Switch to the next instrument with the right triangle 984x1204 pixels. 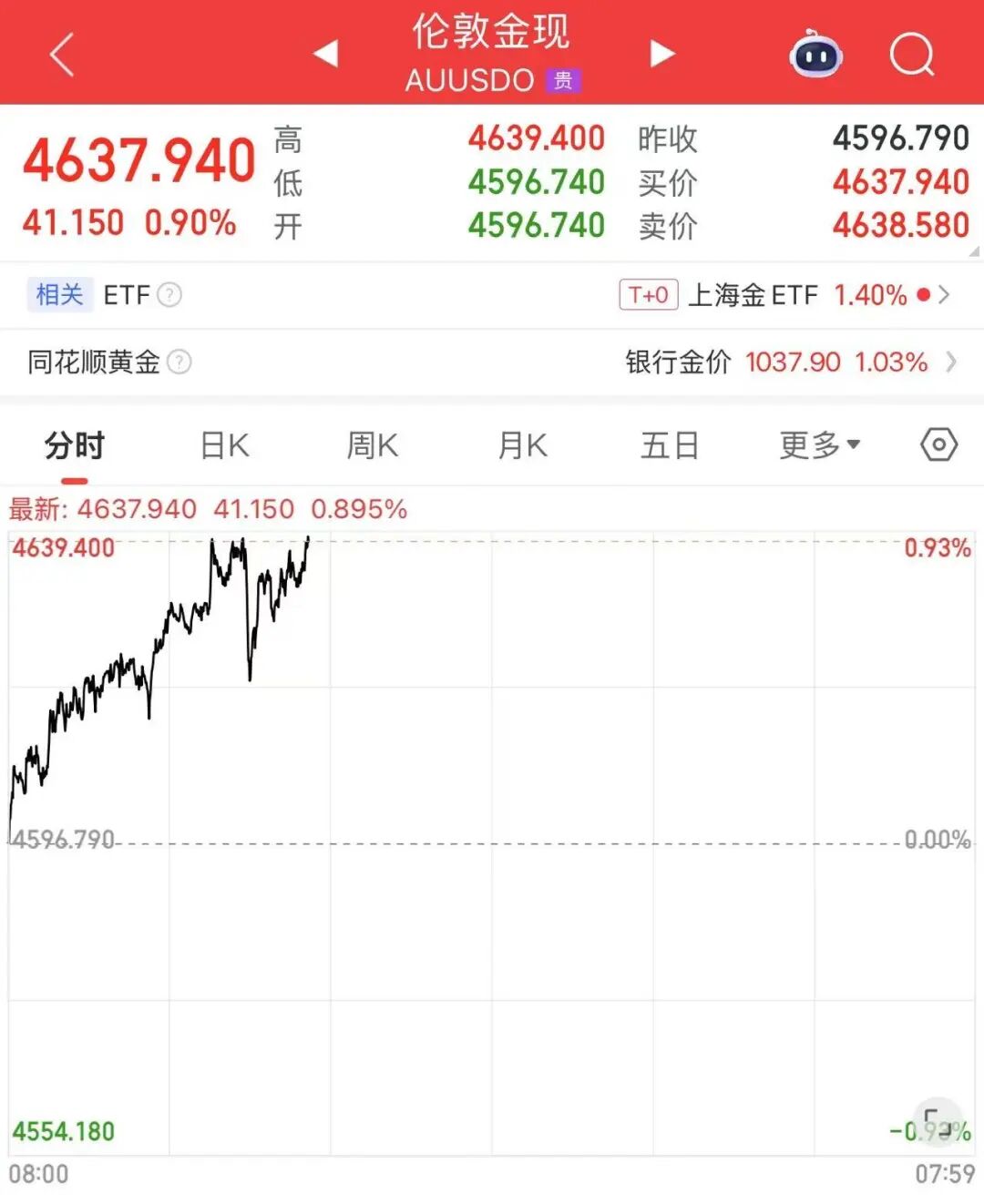point(661,54)
